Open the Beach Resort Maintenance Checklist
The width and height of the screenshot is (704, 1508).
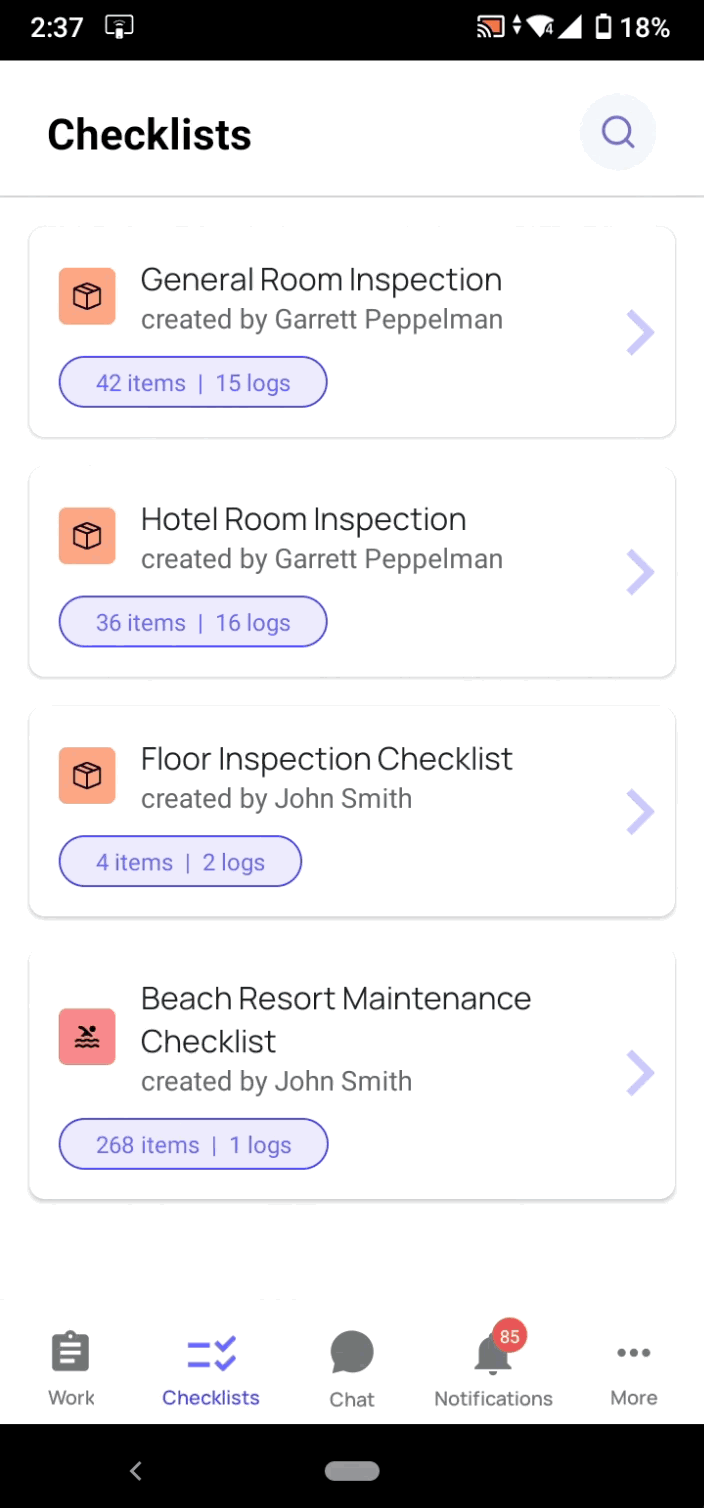352,1073
